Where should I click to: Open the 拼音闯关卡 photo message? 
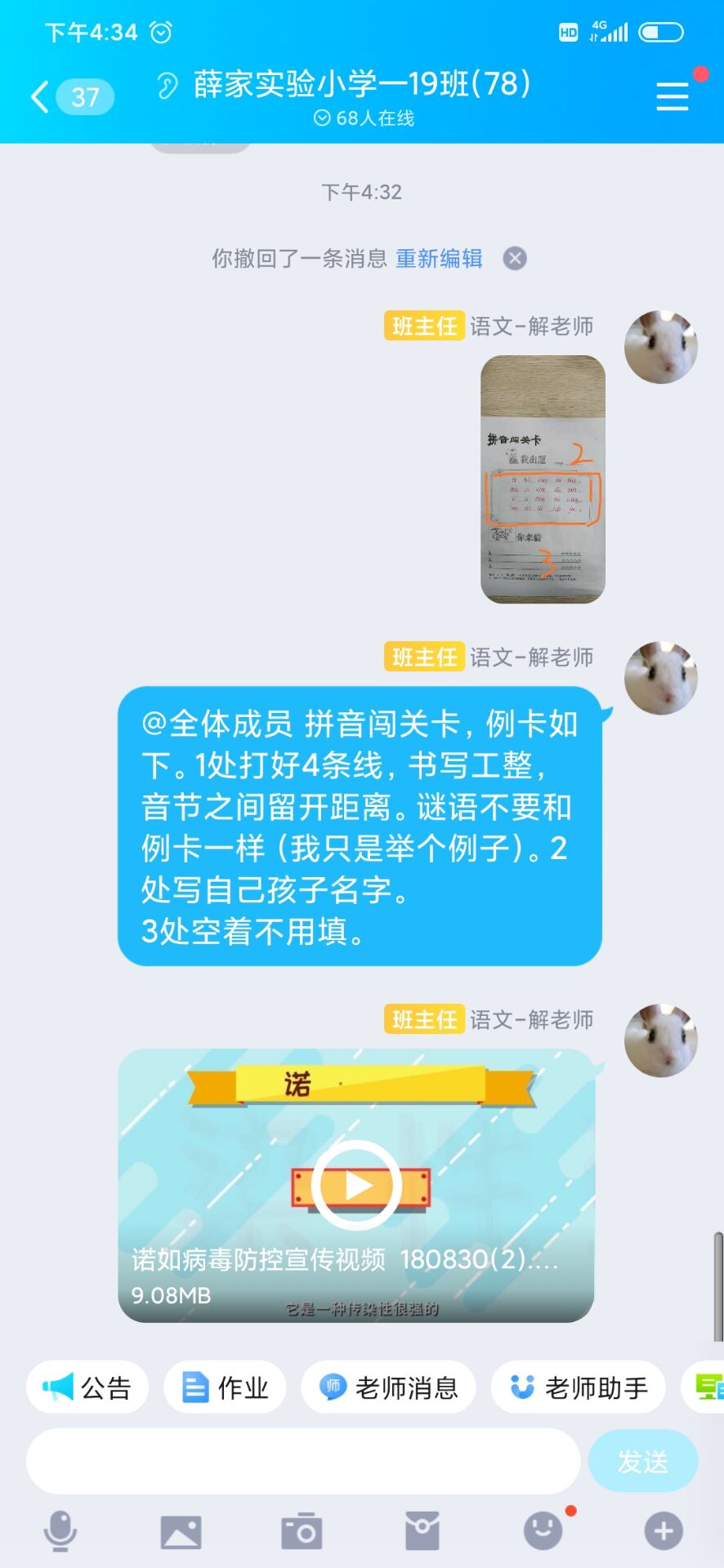[x=543, y=479]
